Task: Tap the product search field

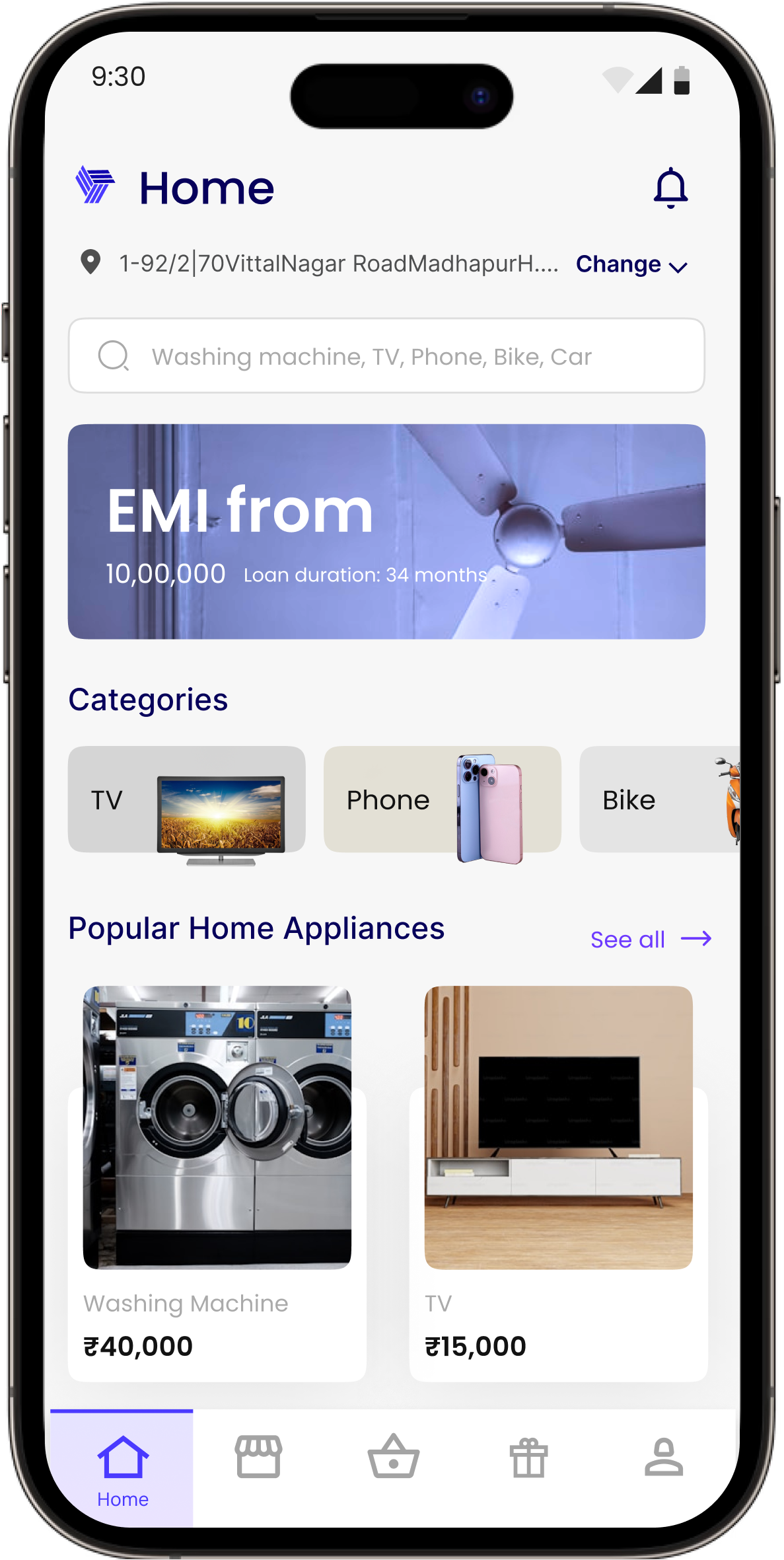Action: tap(386, 356)
